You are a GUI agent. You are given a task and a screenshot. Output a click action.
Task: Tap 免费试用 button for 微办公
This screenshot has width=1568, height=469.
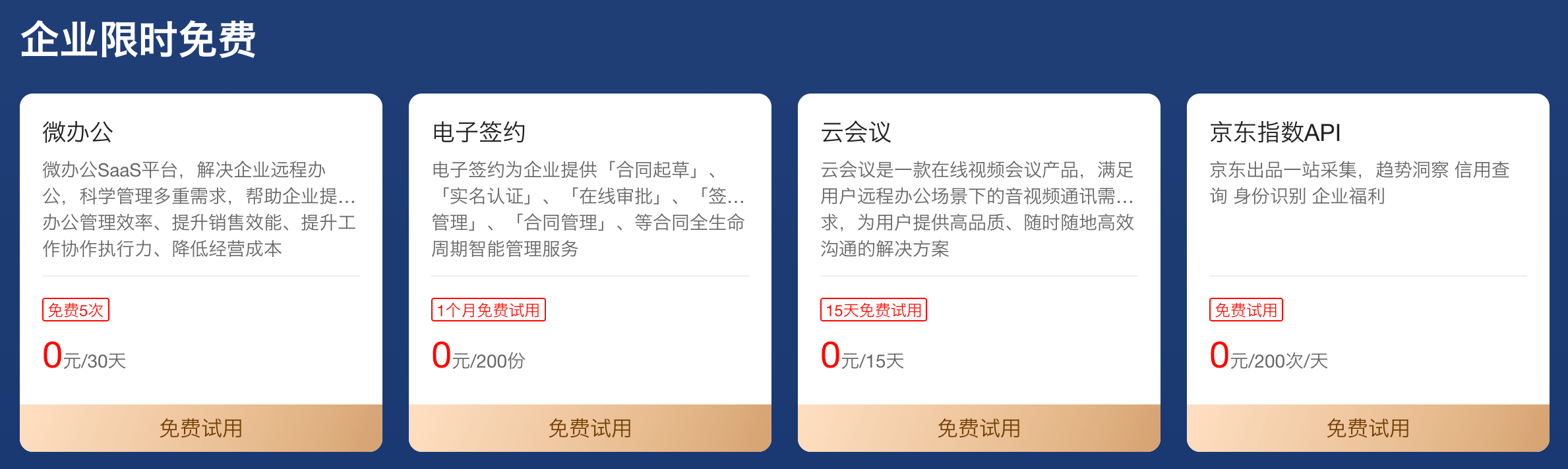(x=200, y=428)
